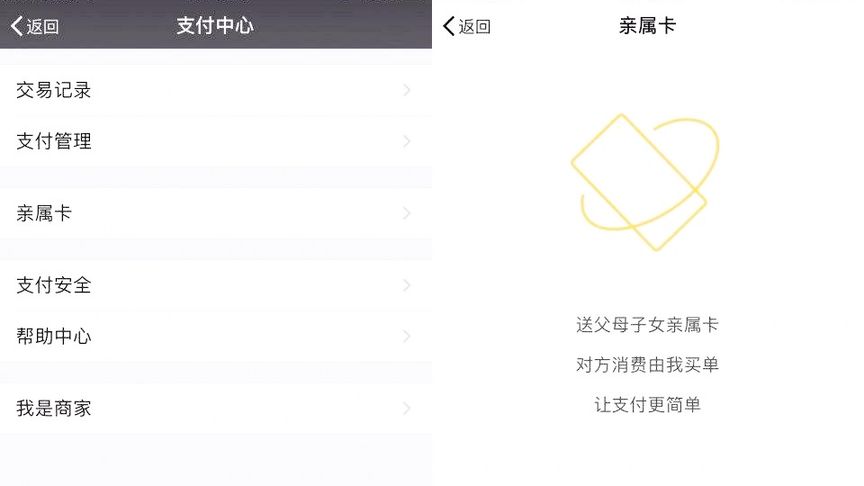Go back from 亲属卡 screen
Screen dimensions: 864x486
coord(467,27)
